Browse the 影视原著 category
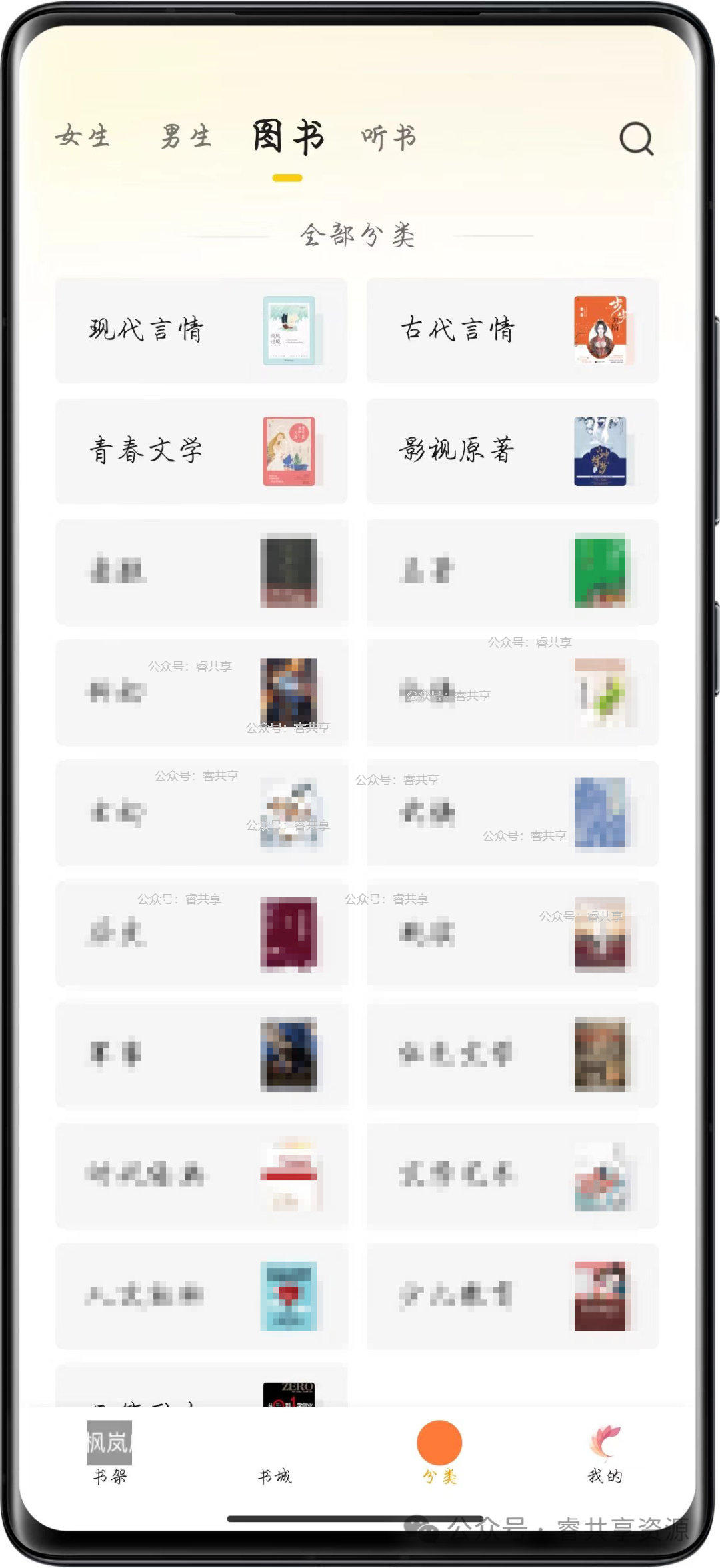 (513, 451)
